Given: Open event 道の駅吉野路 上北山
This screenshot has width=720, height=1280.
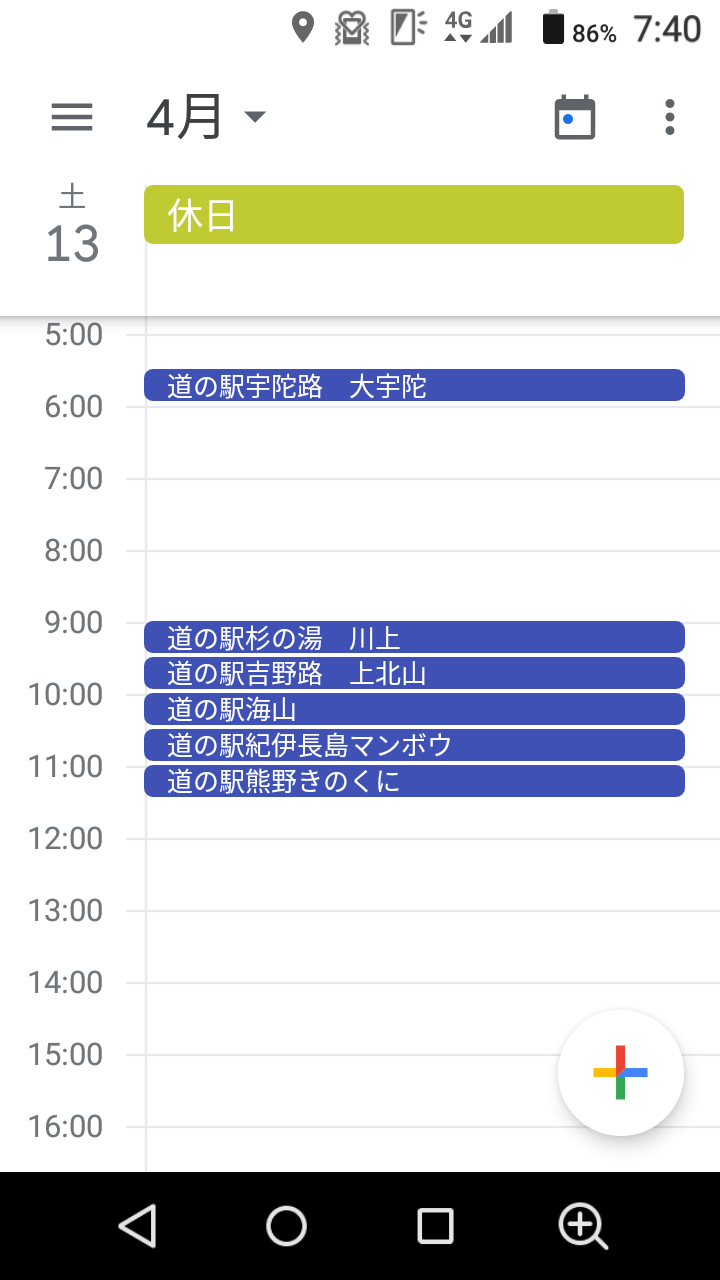Looking at the screenshot, I should tap(413, 673).
